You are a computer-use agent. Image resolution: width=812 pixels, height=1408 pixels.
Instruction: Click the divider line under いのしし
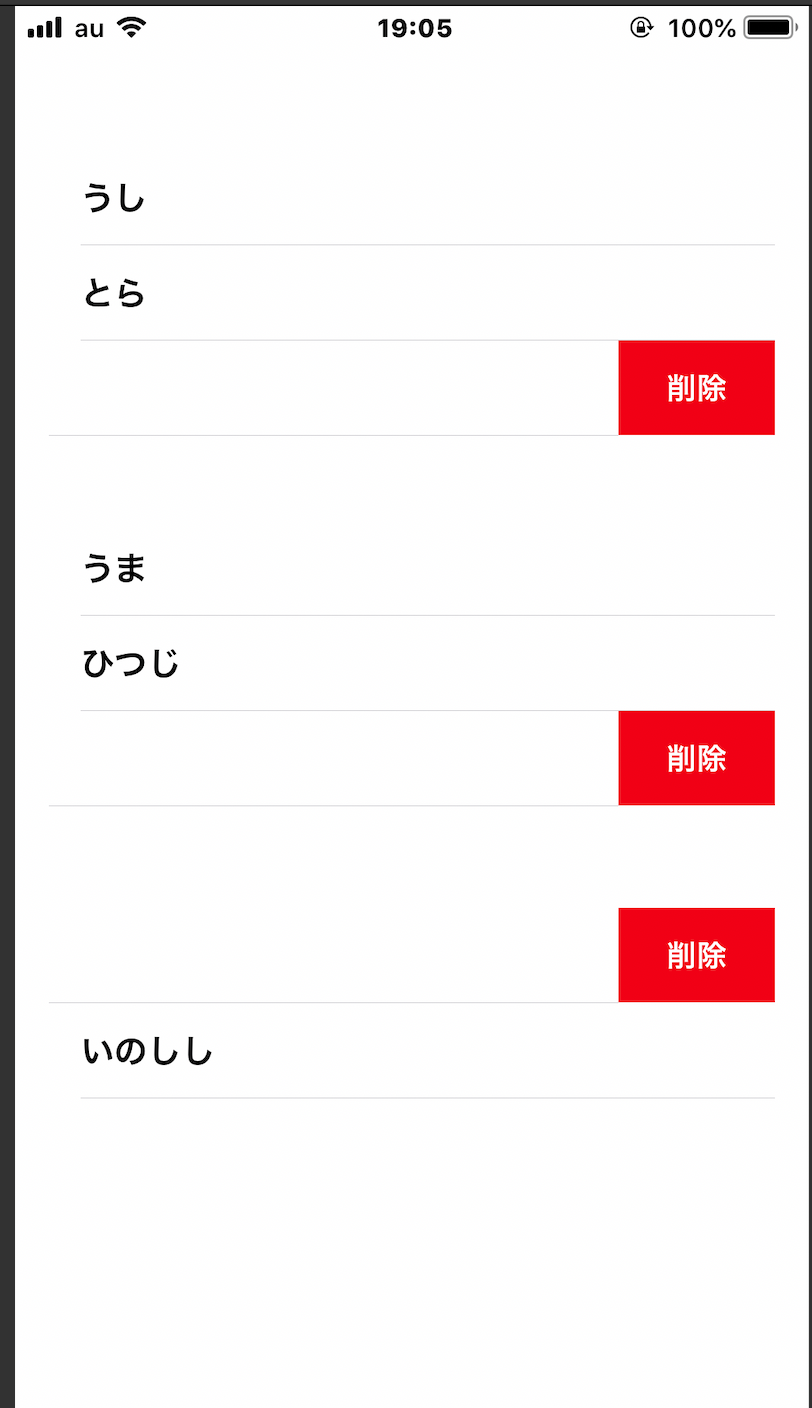[x=427, y=1097]
